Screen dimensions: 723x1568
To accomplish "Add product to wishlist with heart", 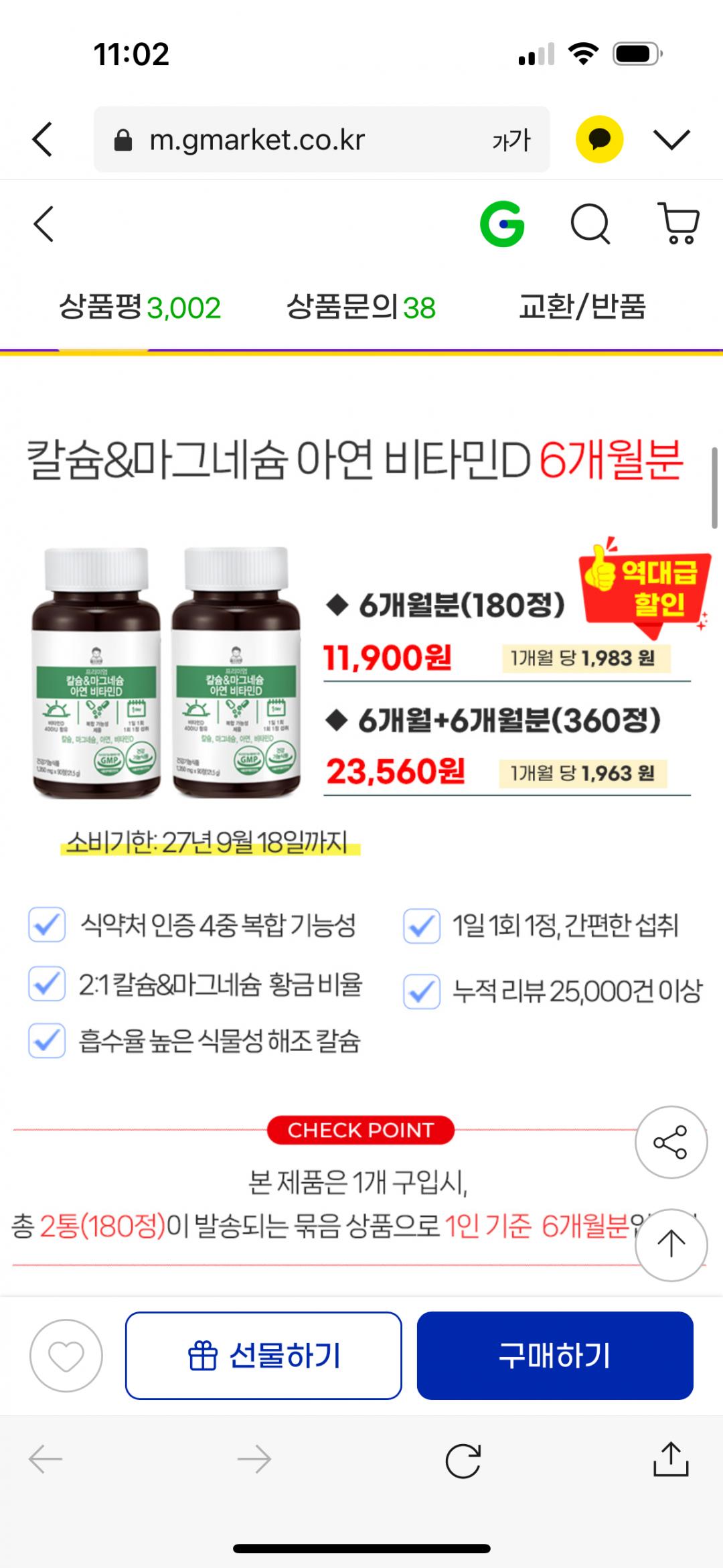I will (66, 1356).
